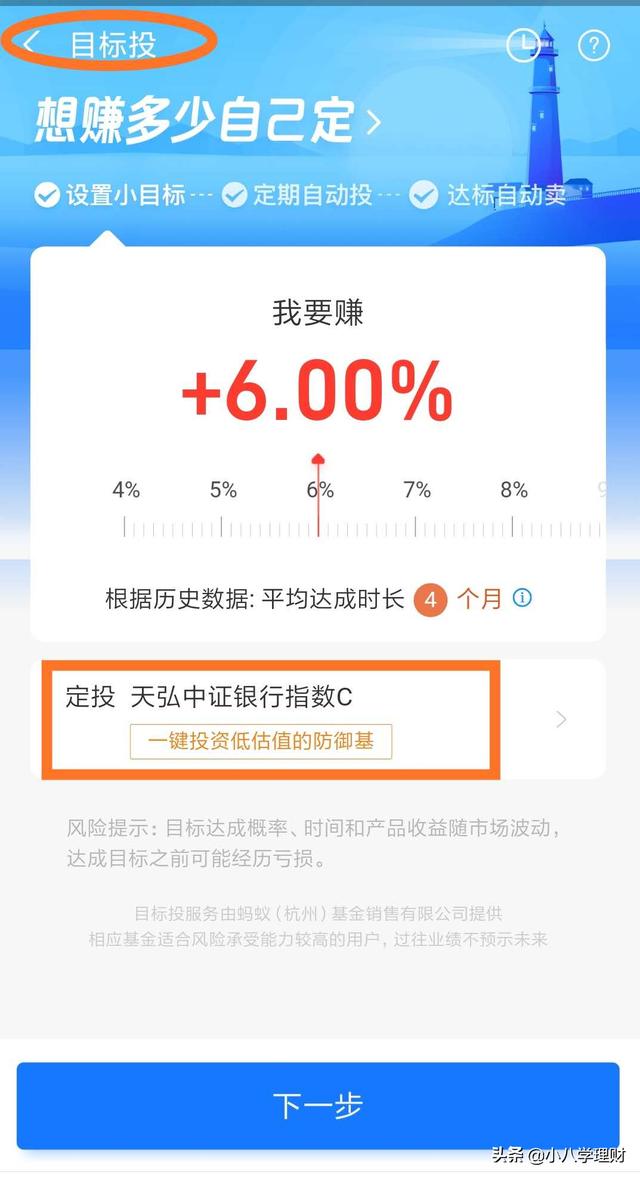This screenshot has height=1178, width=640.
Task: Tap the 下一步 button
Action: coord(318,1106)
